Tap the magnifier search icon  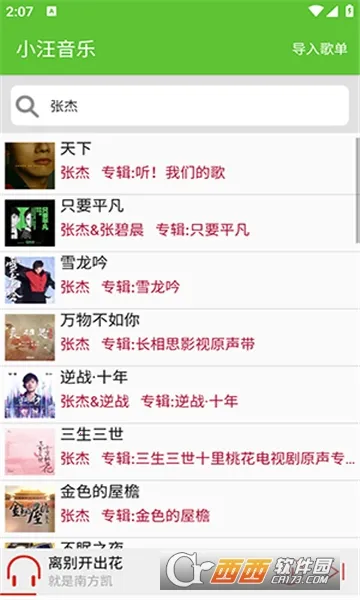click(x=27, y=106)
